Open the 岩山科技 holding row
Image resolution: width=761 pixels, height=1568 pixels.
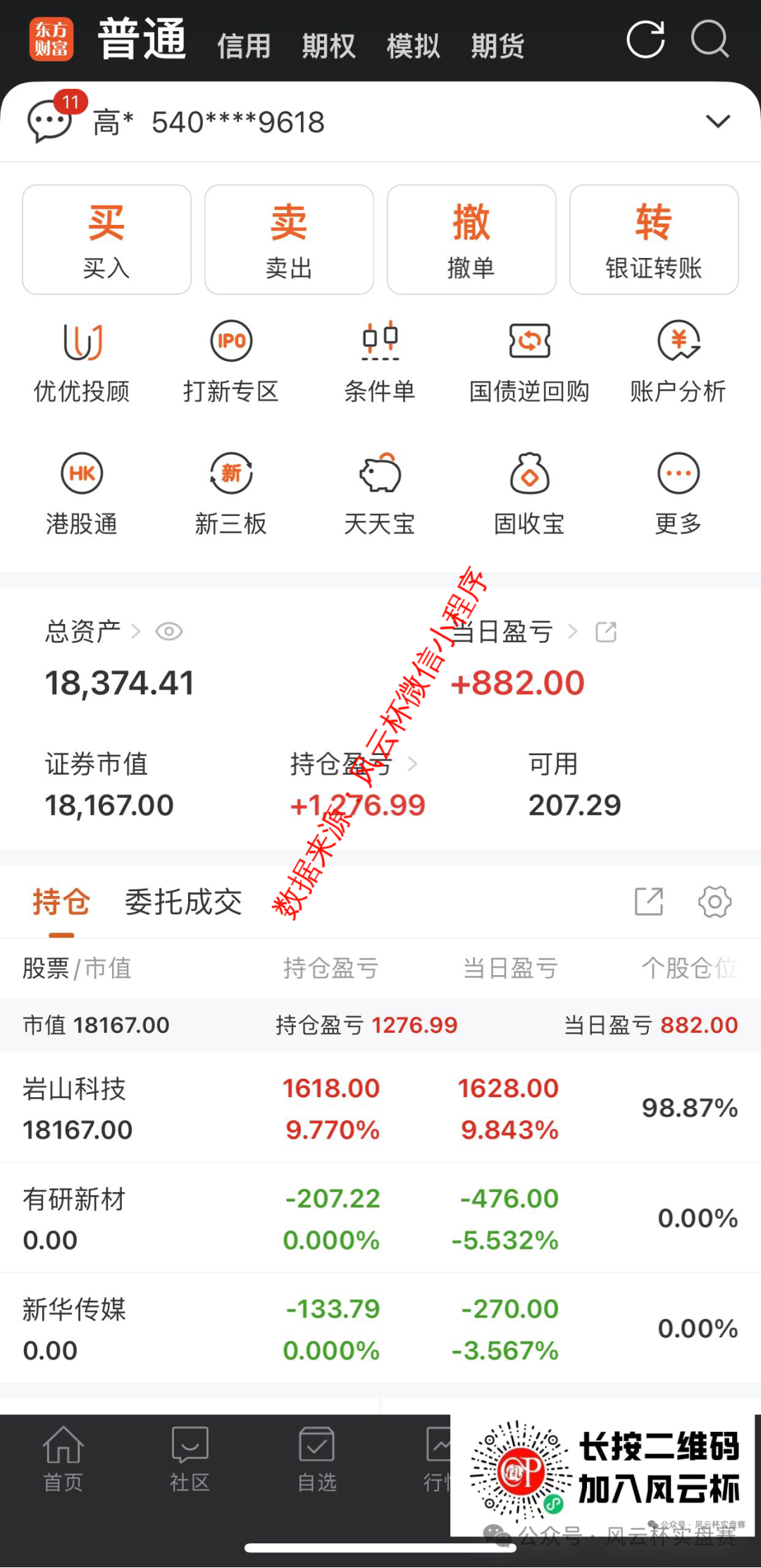tap(380, 1108)
